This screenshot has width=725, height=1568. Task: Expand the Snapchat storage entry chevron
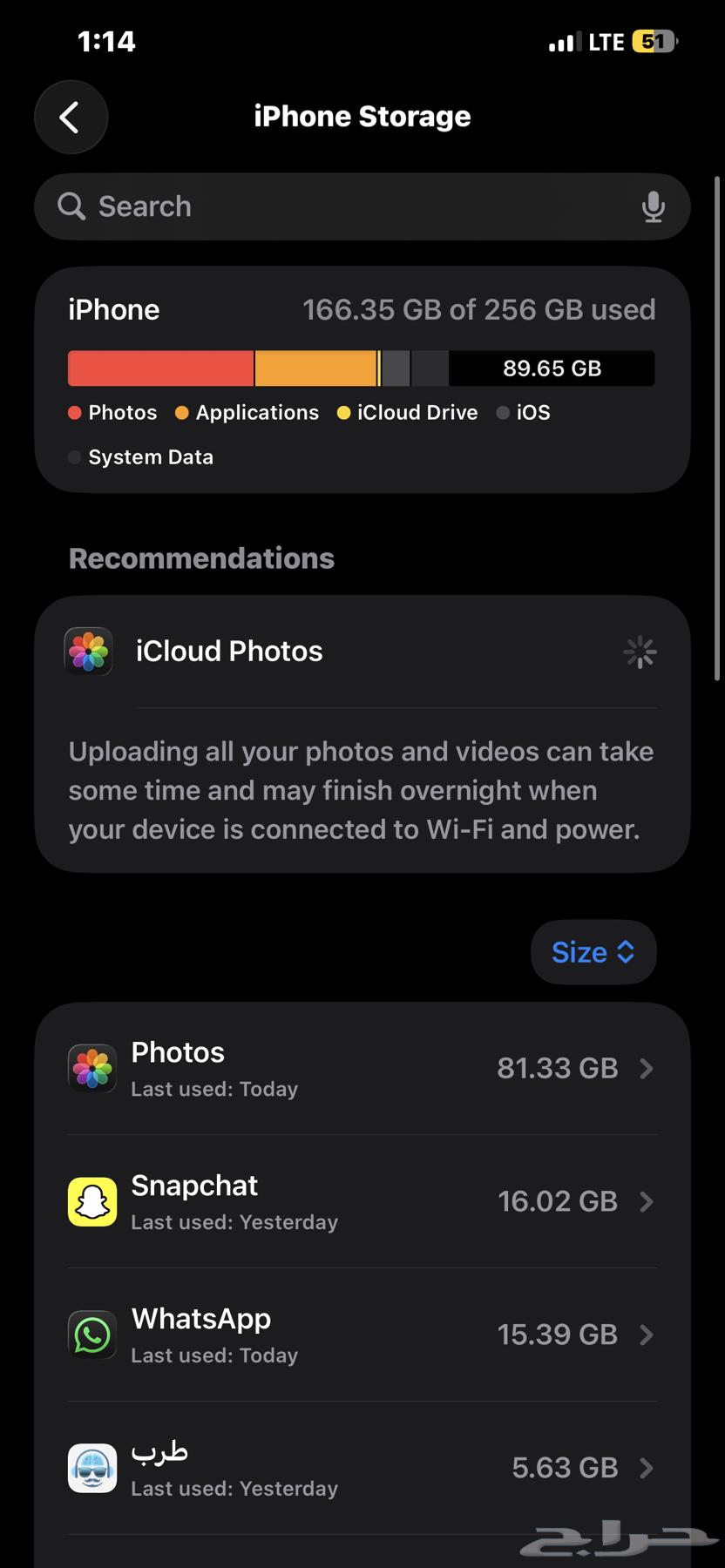point(646,1201)
